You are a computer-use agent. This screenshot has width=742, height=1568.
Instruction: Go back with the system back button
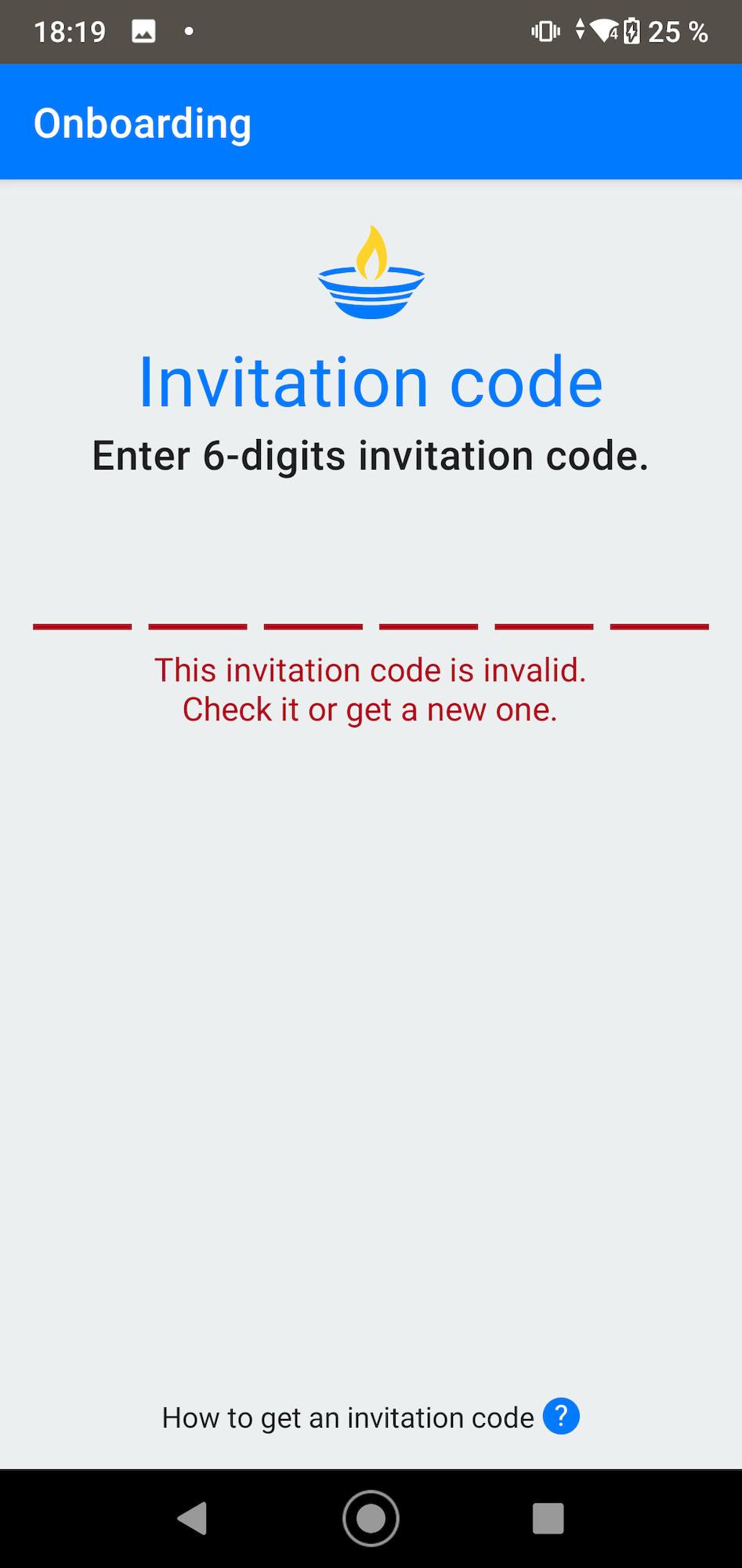tap(193, 1519)
